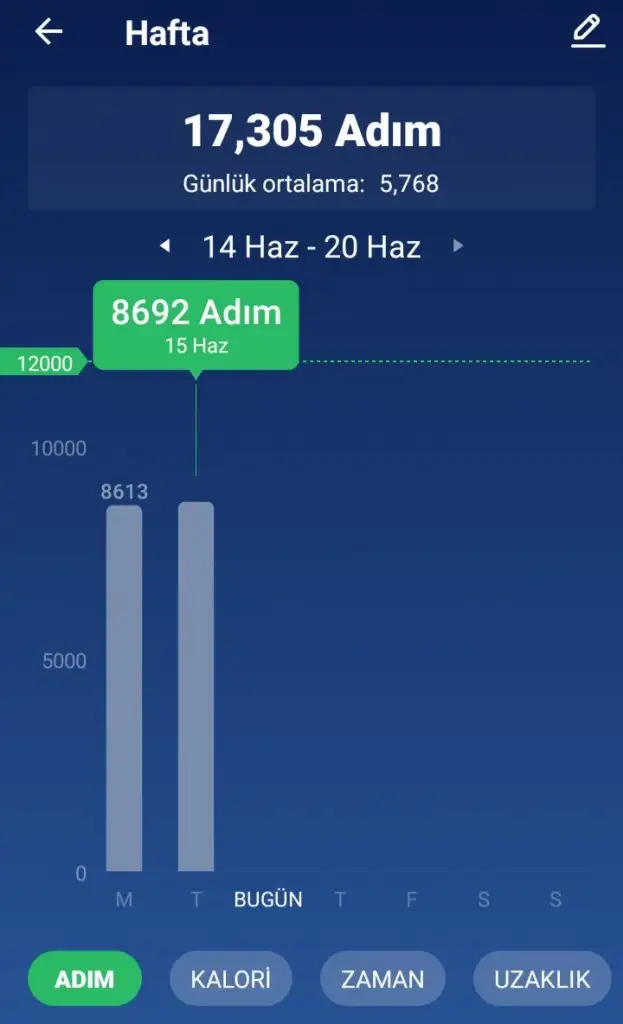The width and height of the screenshot is (623, 1024).
Task: Go to the next week arrow
Action: coord(458,245)
